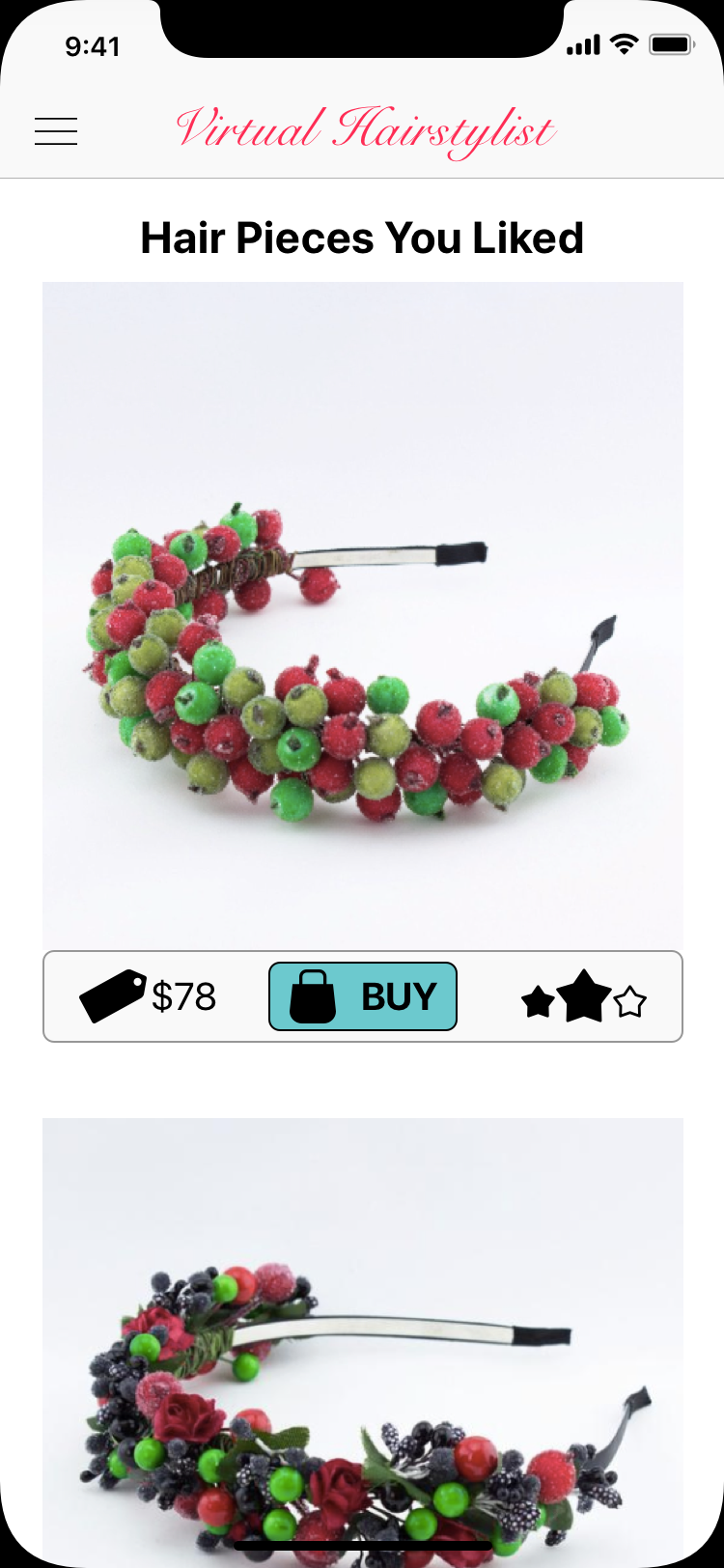Open the hamburger menu
Viewport: 724px width, 1568px height.
(56, 131)
